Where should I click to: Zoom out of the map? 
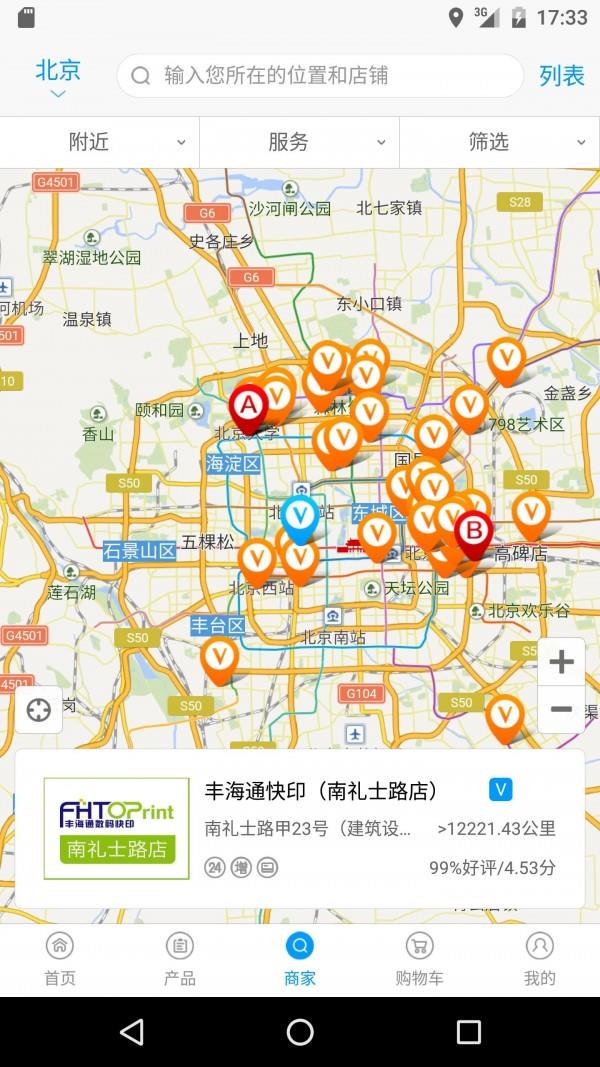click(x=561, y=710)
